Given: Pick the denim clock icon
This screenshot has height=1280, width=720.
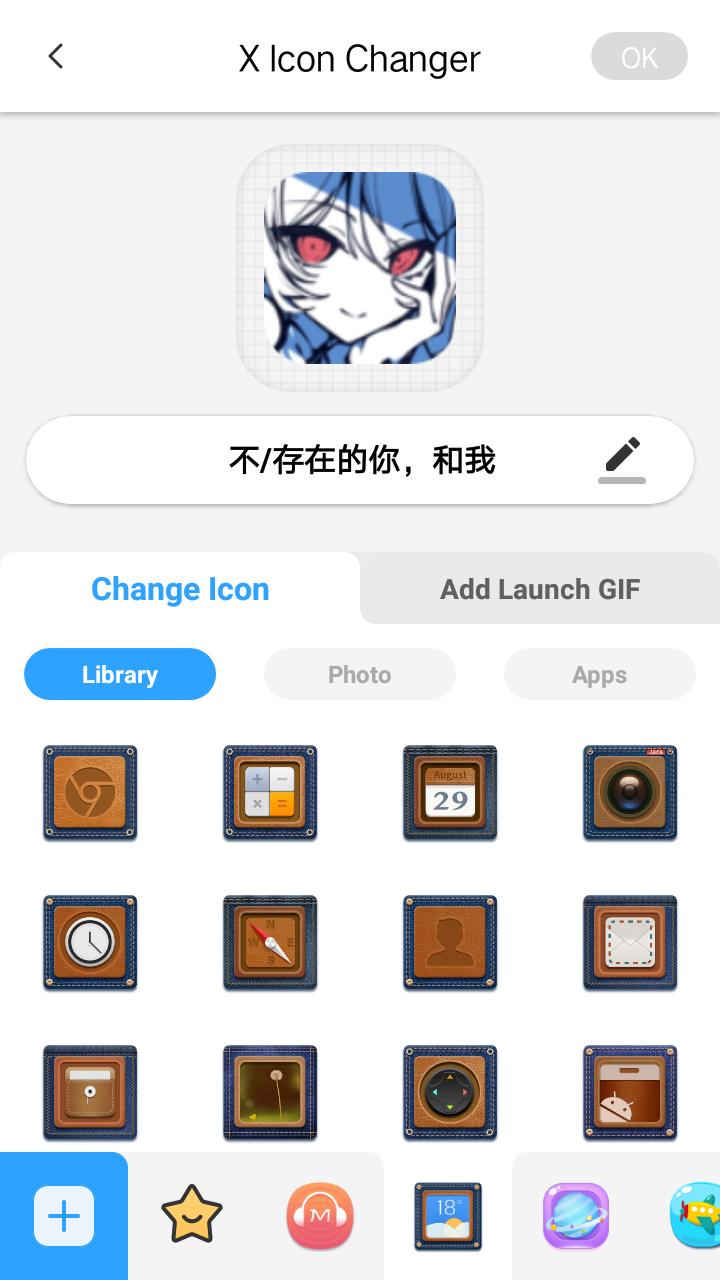Looking at the screenshot, I should click(x=90, y=943).
